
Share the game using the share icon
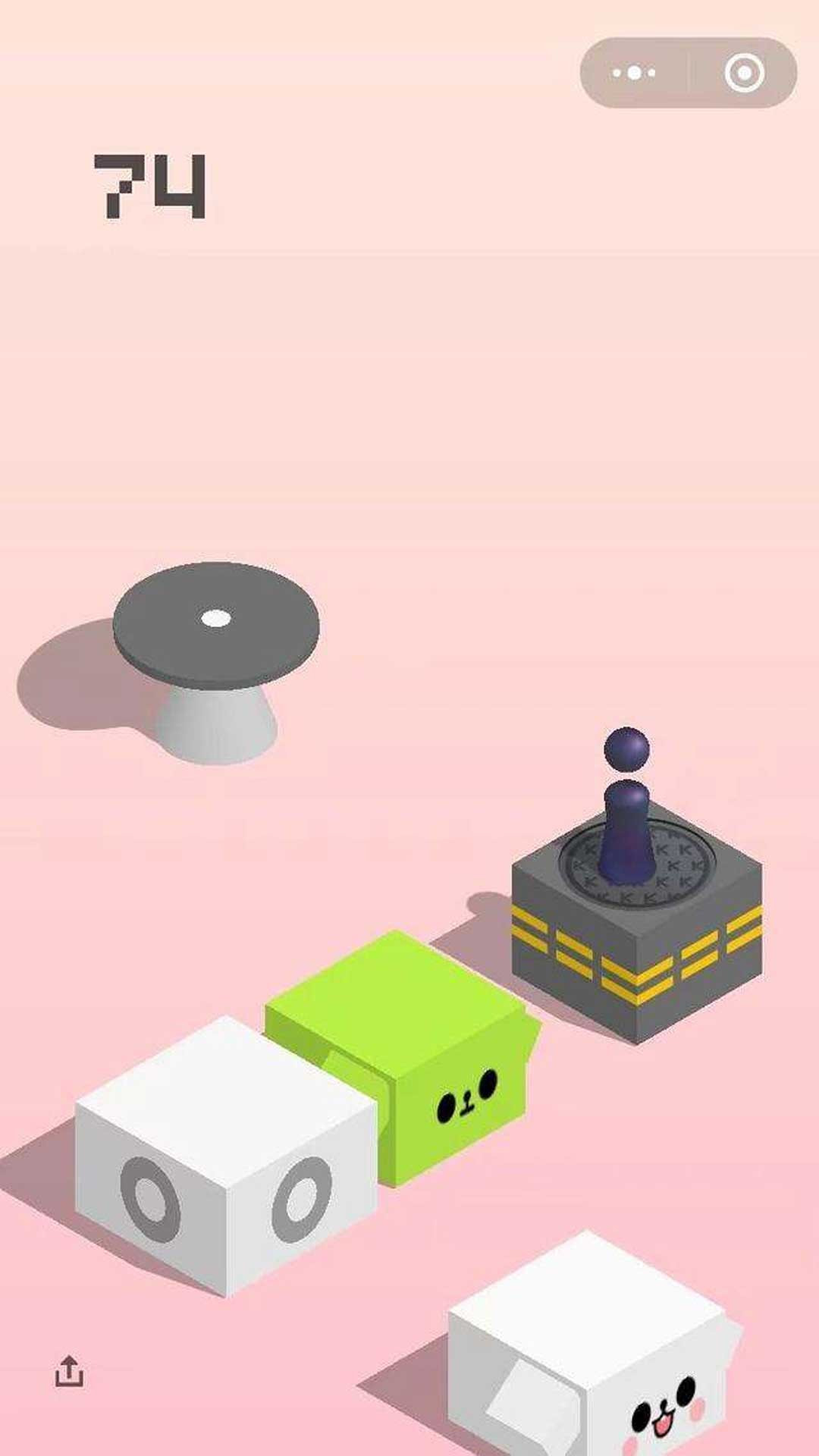click(69, 1371)
